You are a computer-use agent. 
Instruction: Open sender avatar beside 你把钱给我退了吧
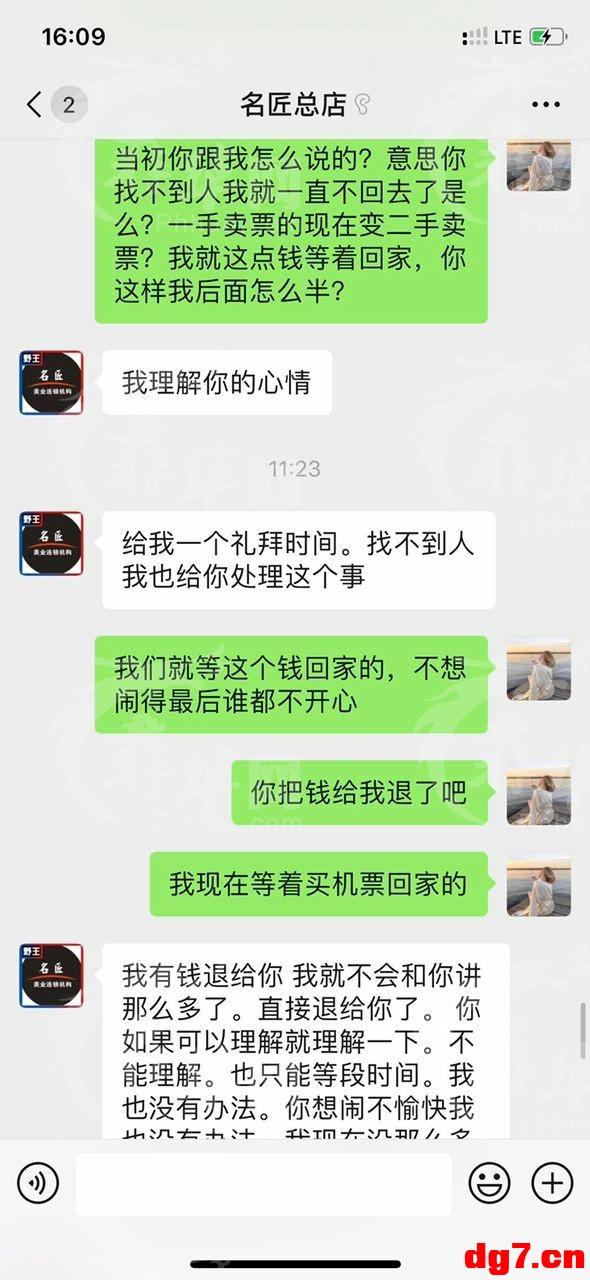[x=539, y=793]
